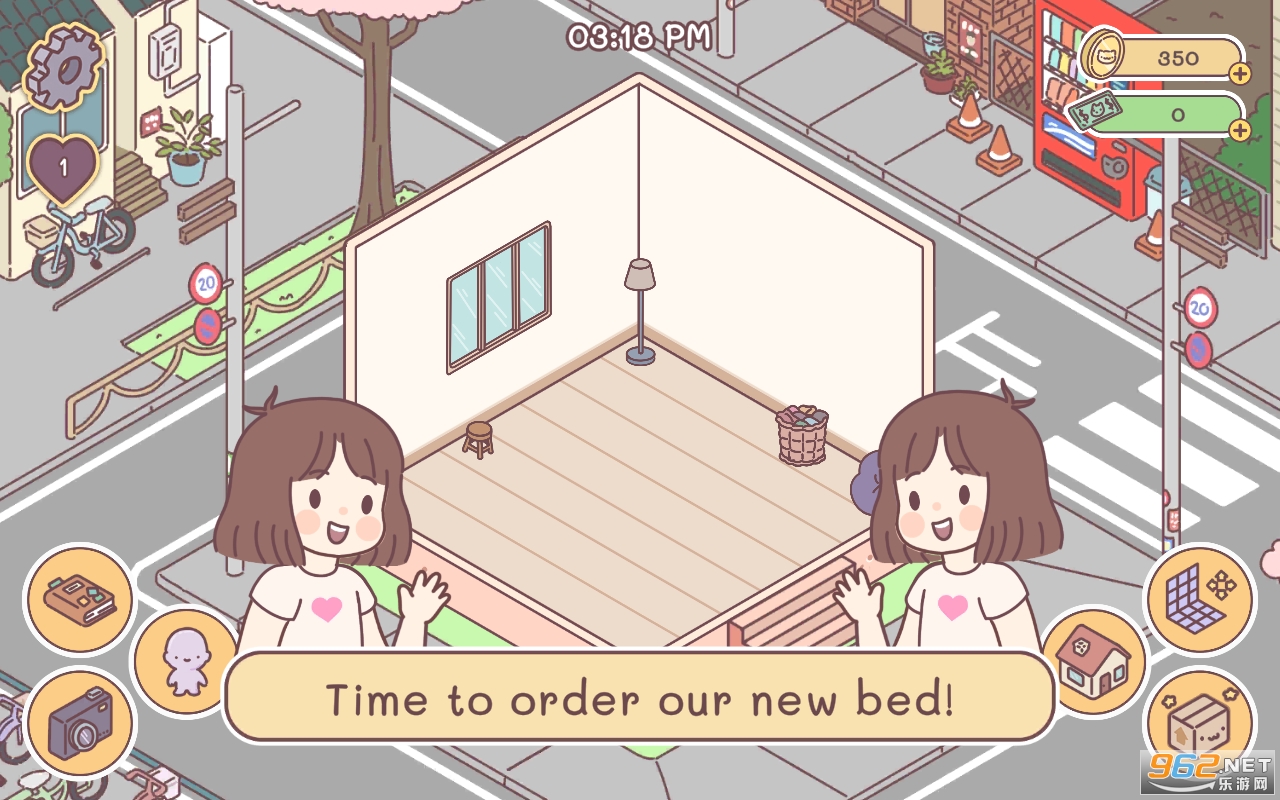Open the journal book button
This screenshot has width=1280, height=800.
pyautogui.click(x=79, y=599)
